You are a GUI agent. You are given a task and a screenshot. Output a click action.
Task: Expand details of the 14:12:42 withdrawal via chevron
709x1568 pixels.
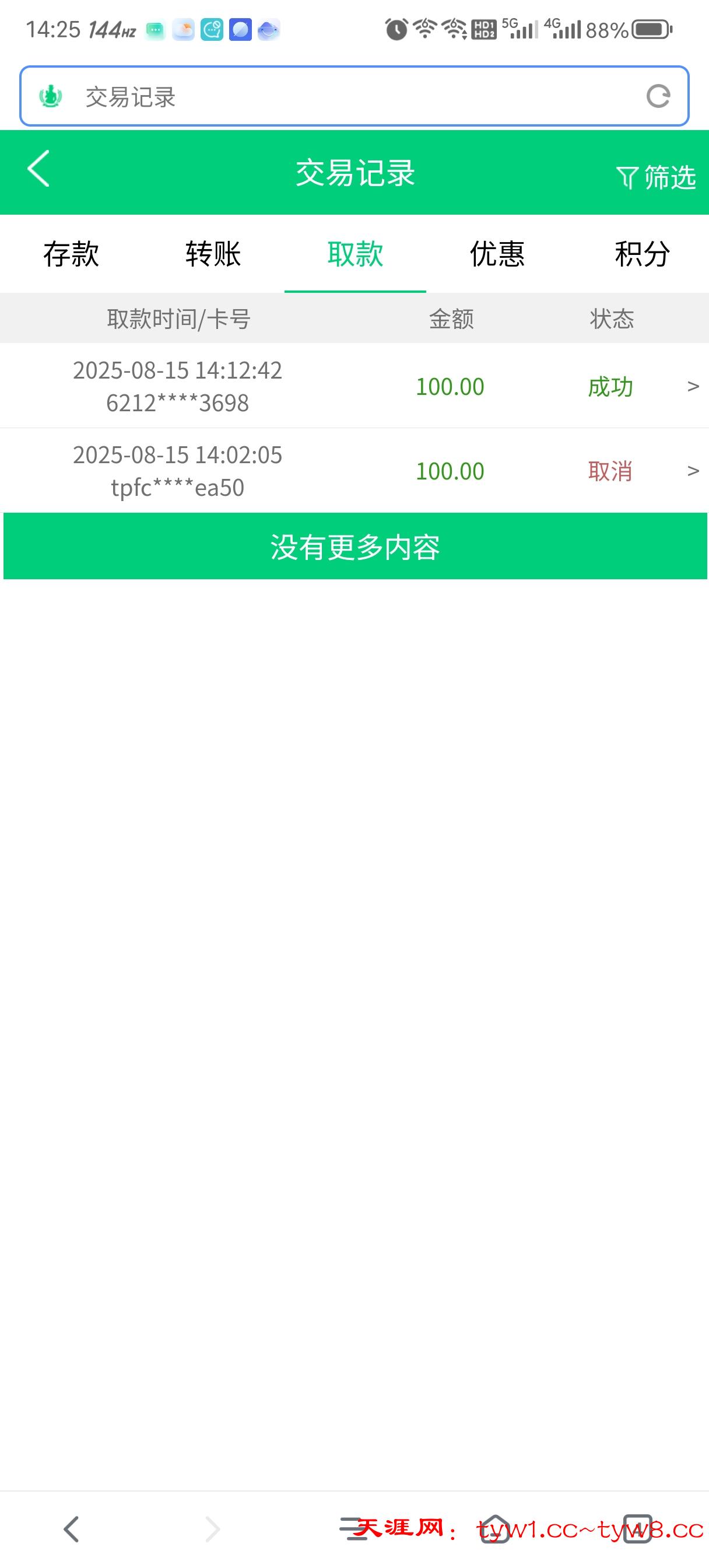(693, 387)
